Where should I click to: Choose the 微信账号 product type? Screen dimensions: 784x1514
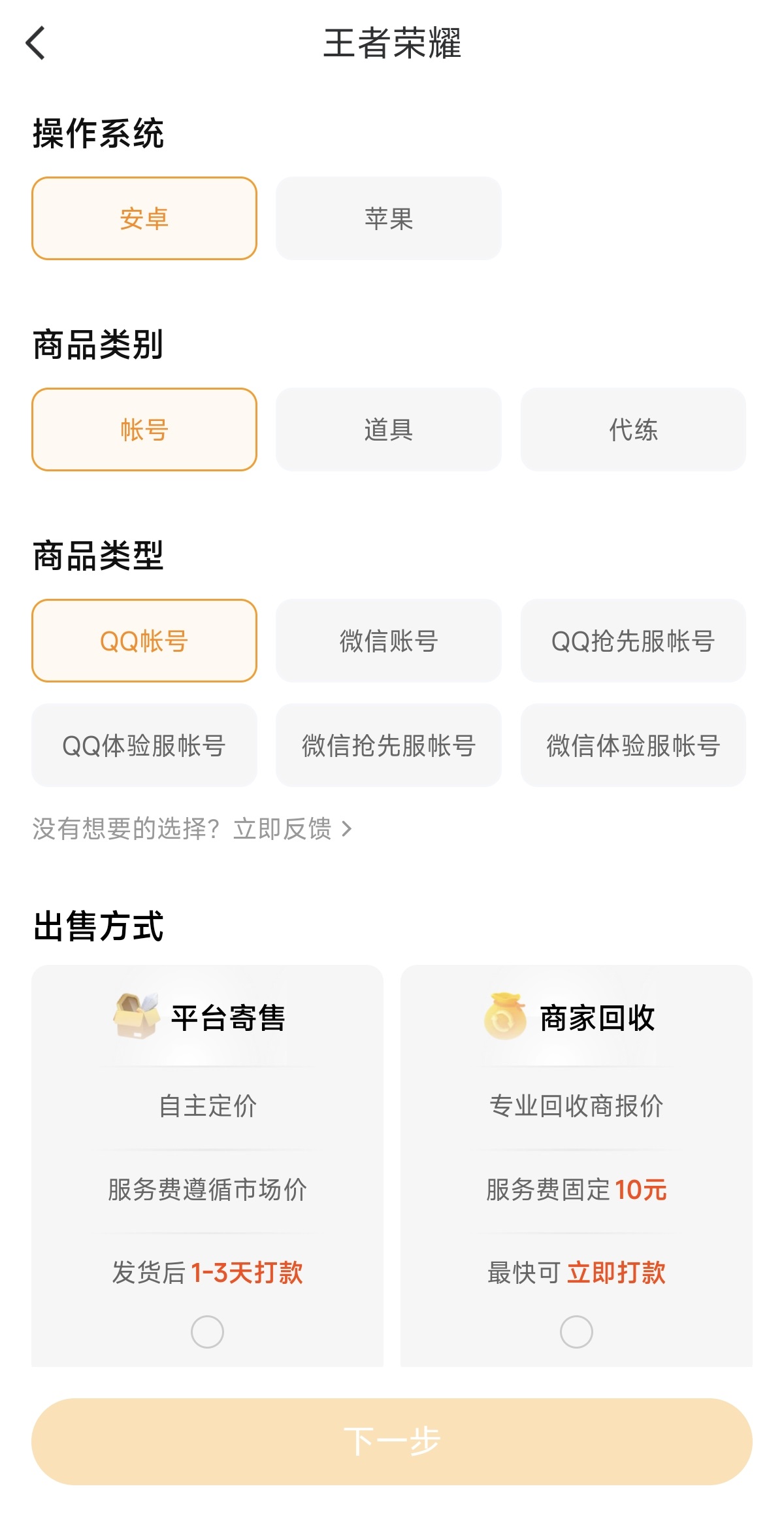[389, 641]
